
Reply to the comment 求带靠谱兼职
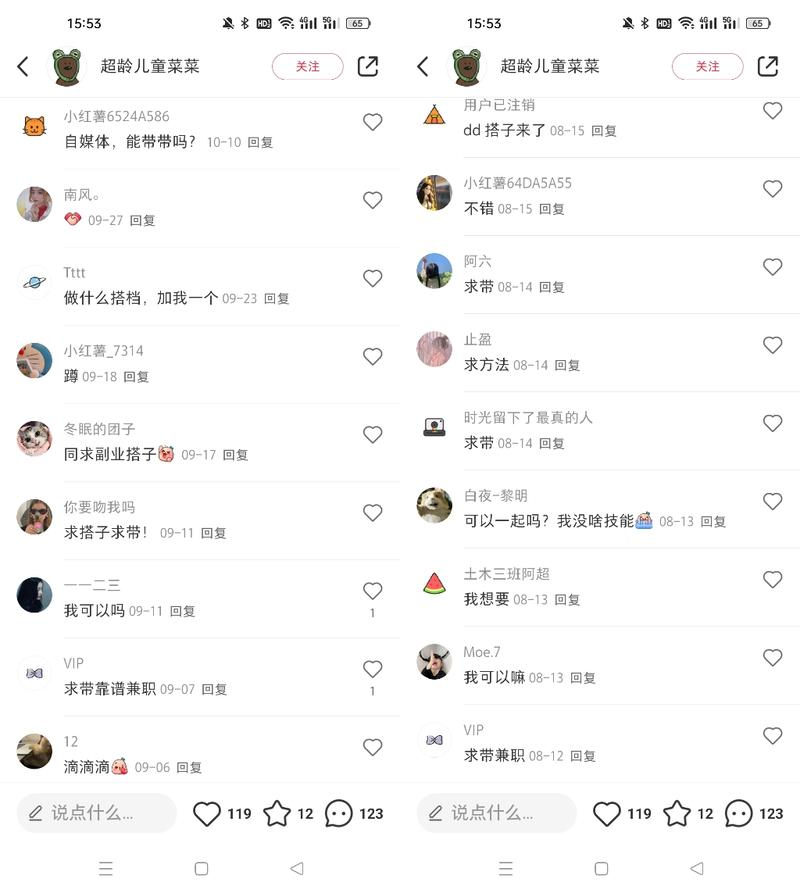214,689
